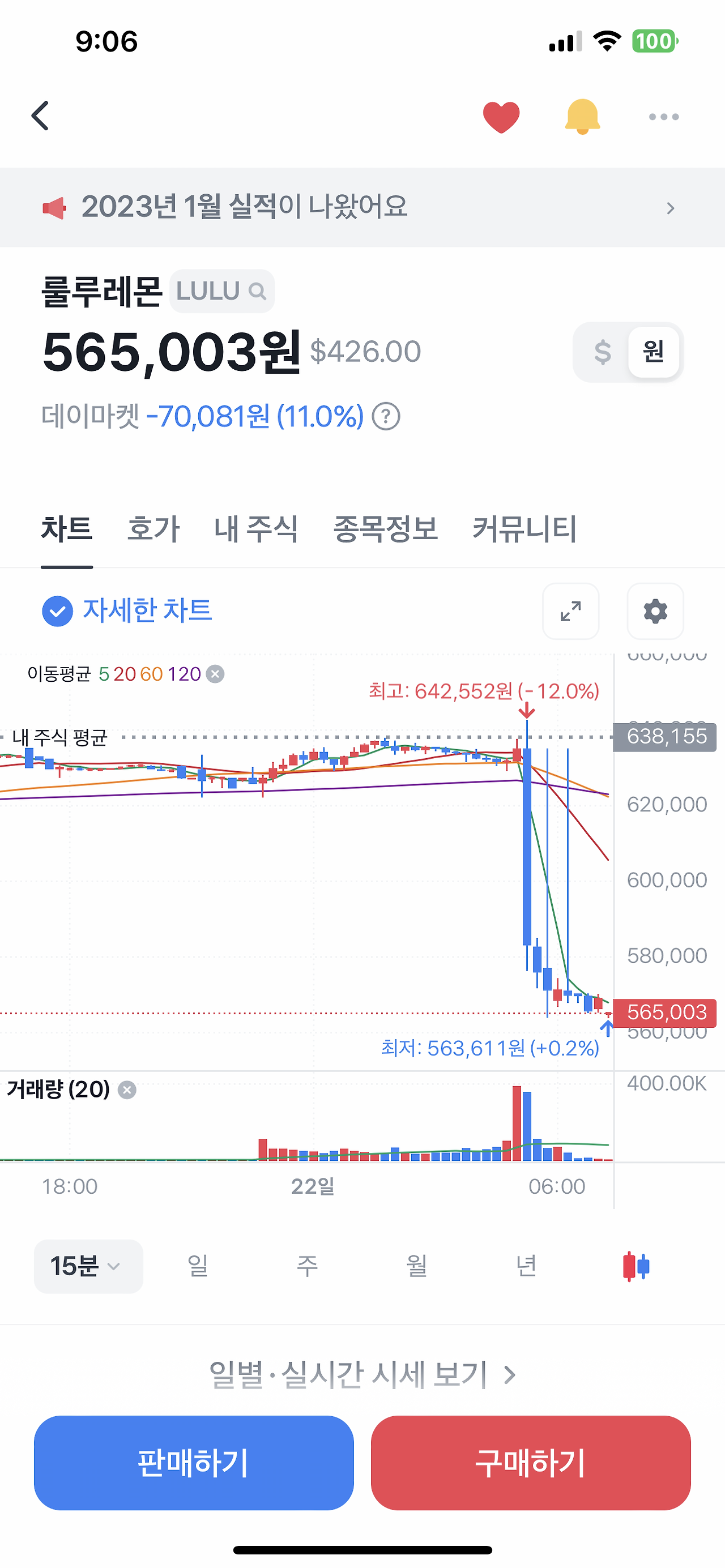Expand the chart to fullscreen

coord(570,611)
